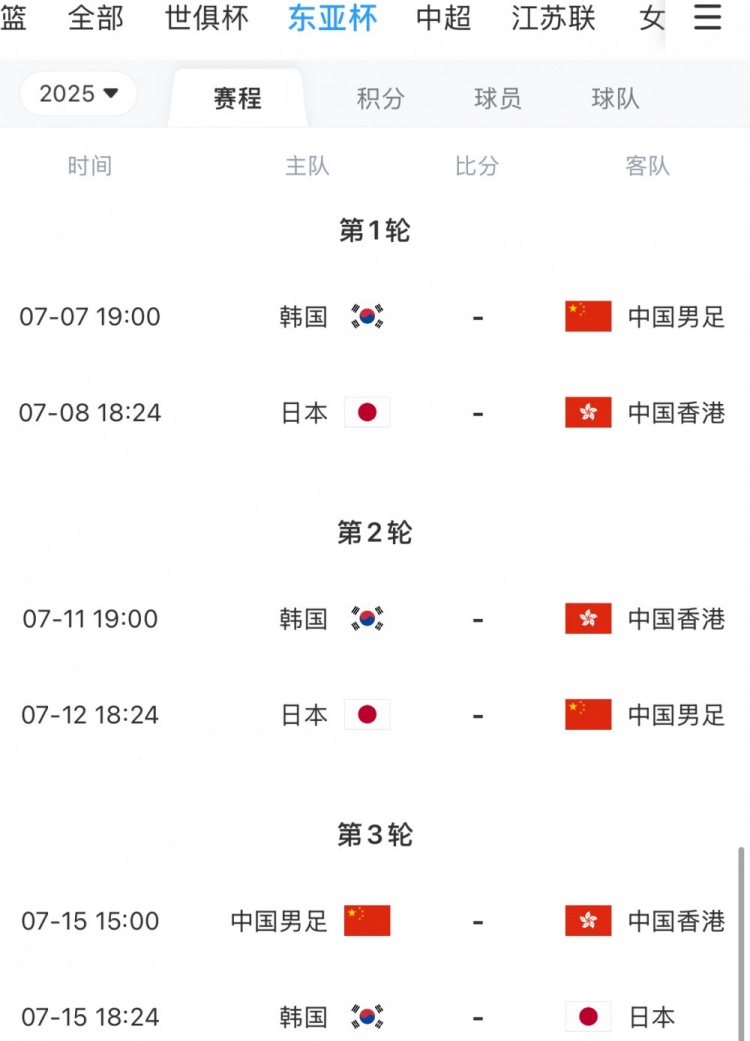The width and height of the screenshot is (750, 1041).
Task: Open the 赛程 schedule tab
Action: point(237,98)
